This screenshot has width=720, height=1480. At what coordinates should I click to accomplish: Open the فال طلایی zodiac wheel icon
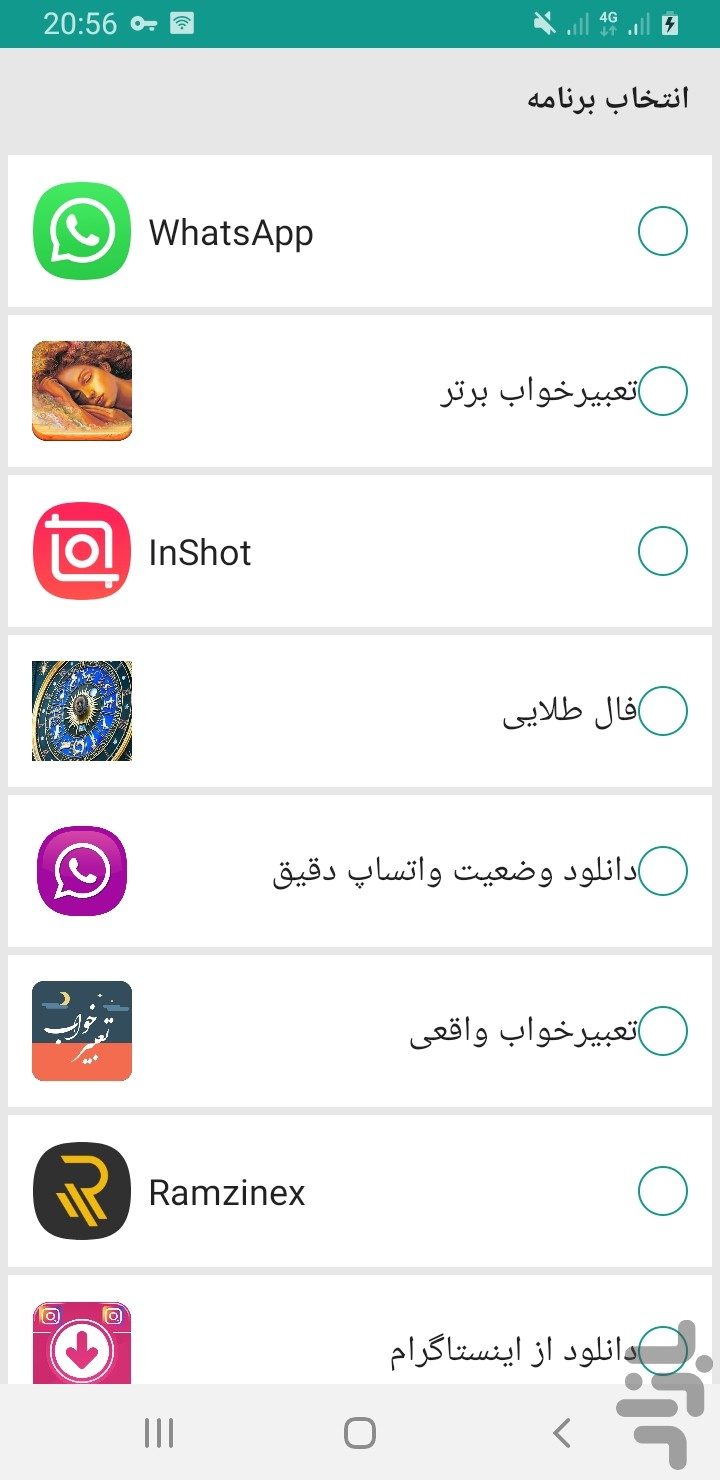pos(81,711)
